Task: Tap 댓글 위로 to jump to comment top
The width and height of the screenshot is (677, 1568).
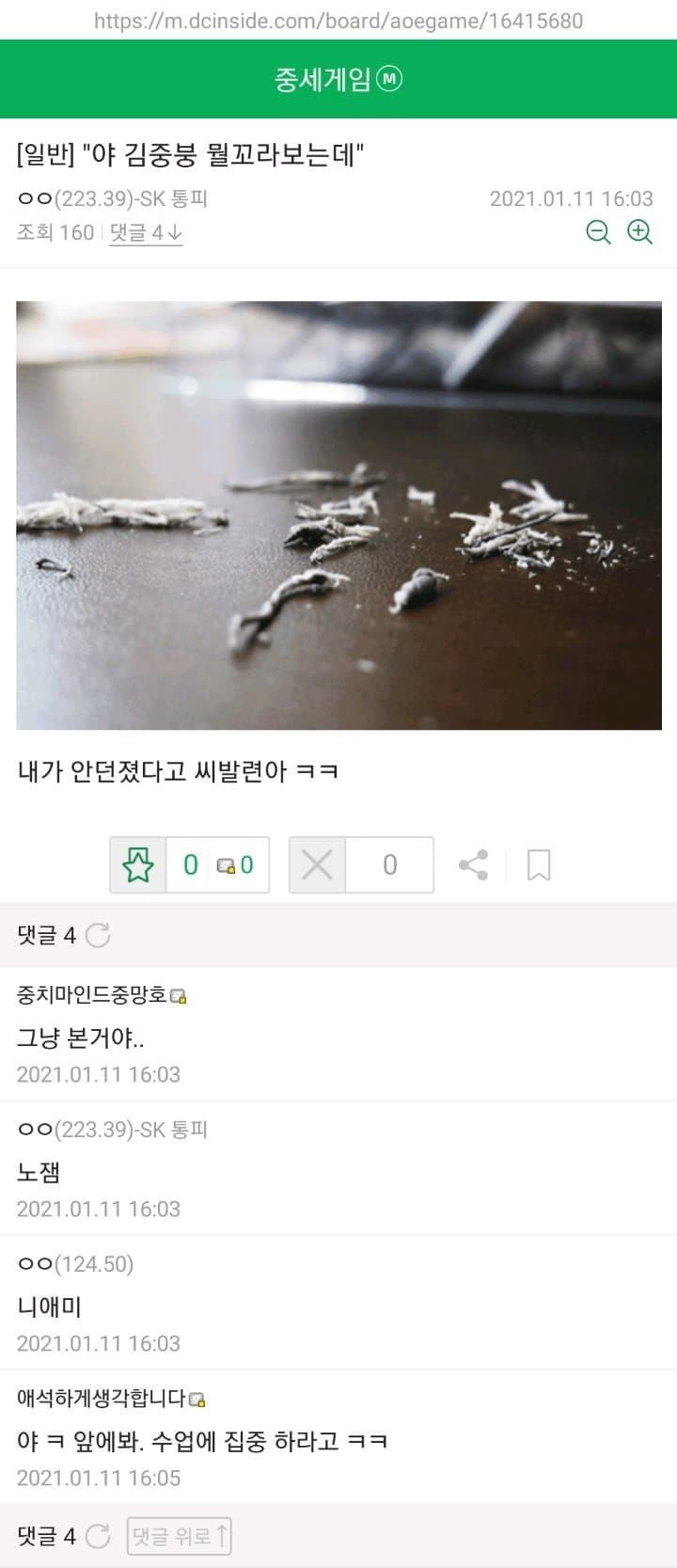Action: pos(179,1536)
